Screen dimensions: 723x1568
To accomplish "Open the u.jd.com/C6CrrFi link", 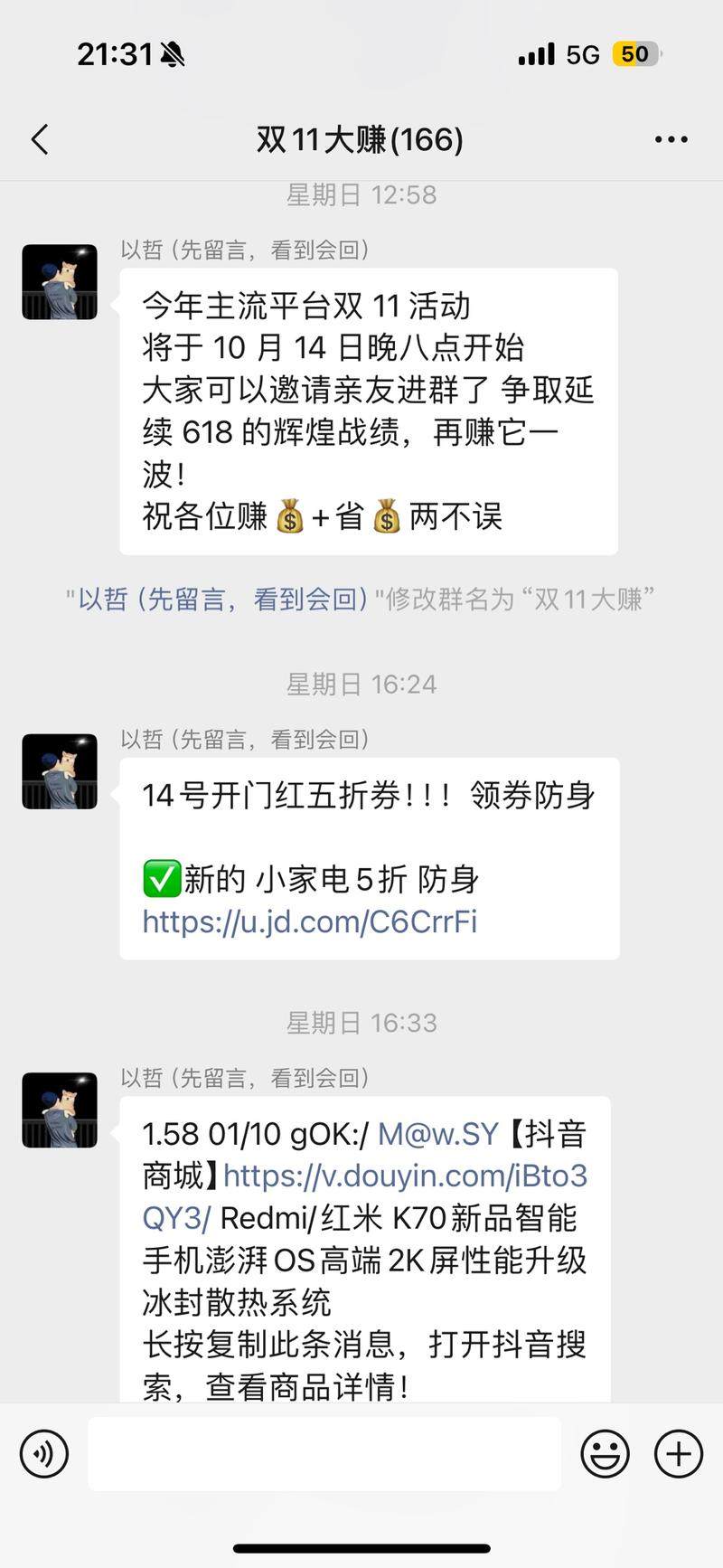I will click(x=310, y=921).
